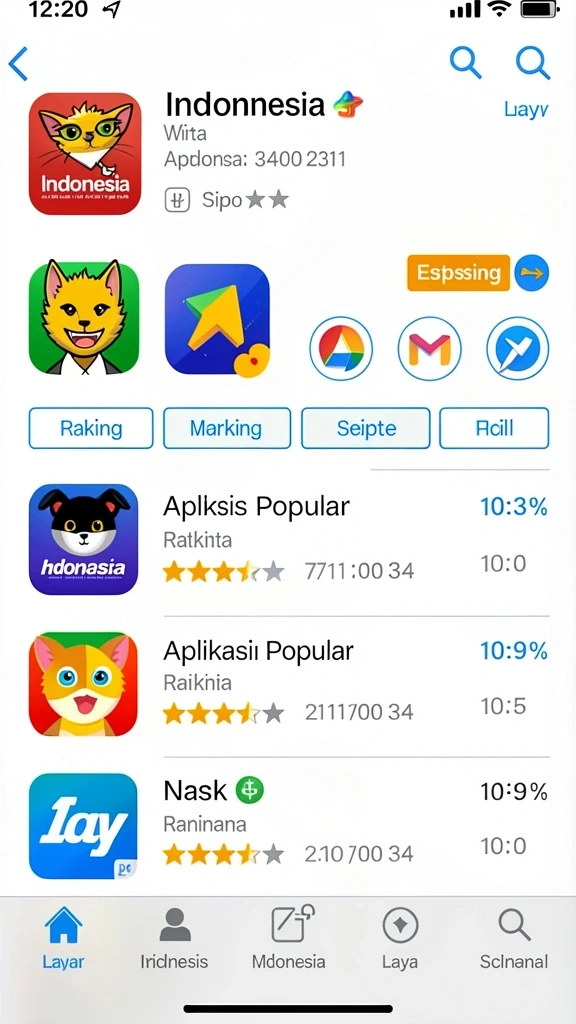Image resolution: width=576 pixels, height=1024 pixels.
Task: Switch to the Iridnesis tab
Action: point(174,938)
